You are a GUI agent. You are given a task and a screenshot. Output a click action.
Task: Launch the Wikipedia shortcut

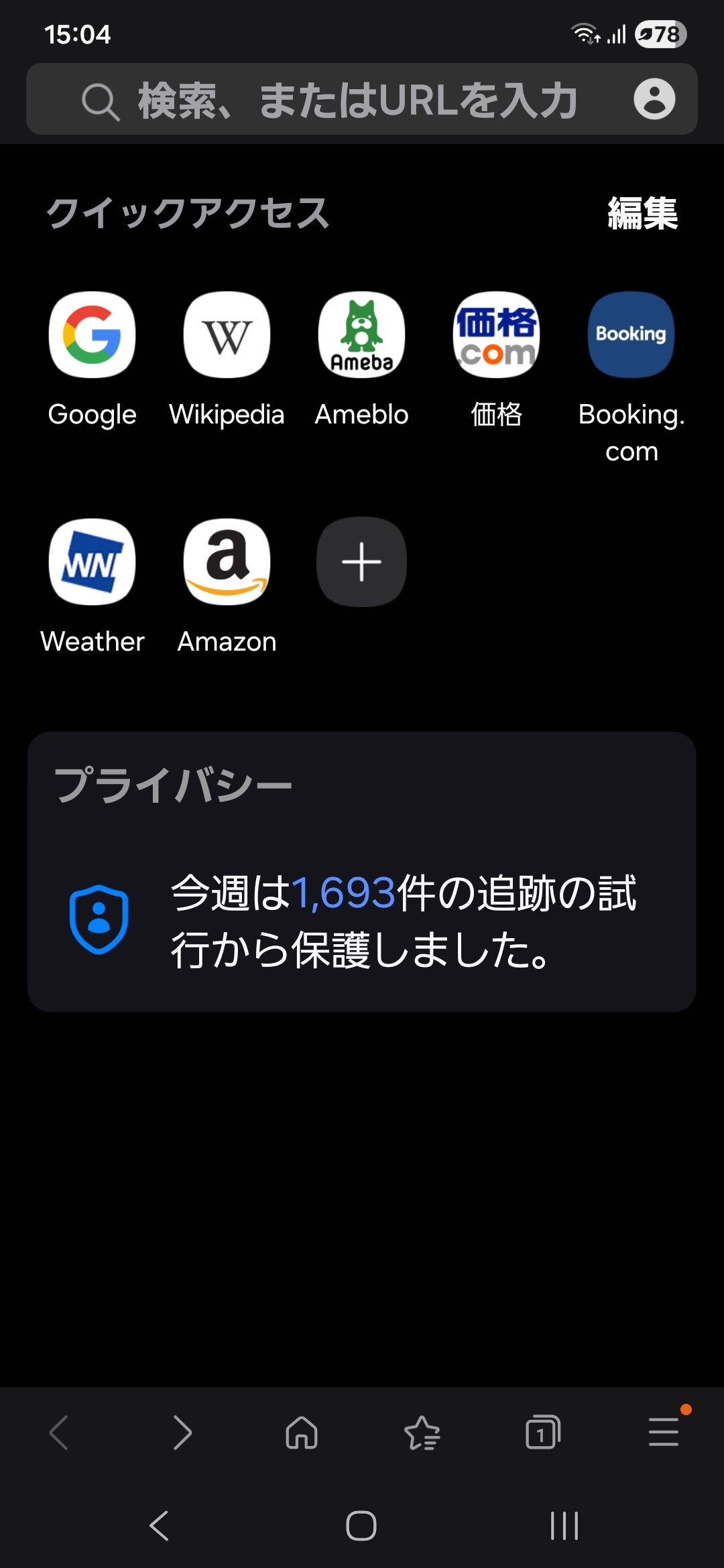pyautogui.click(x=227, y=335)
